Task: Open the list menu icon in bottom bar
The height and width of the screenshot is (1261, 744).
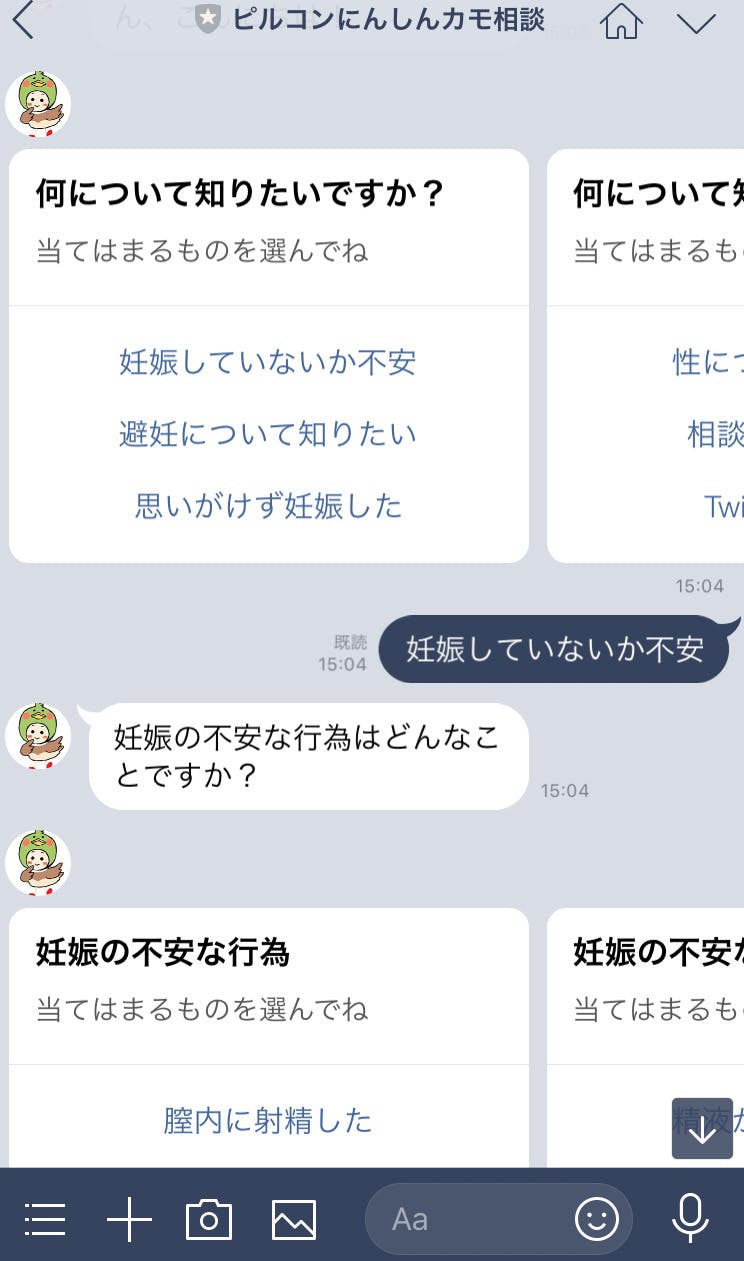Action: pyautogui.click(x=45, y=1220)
